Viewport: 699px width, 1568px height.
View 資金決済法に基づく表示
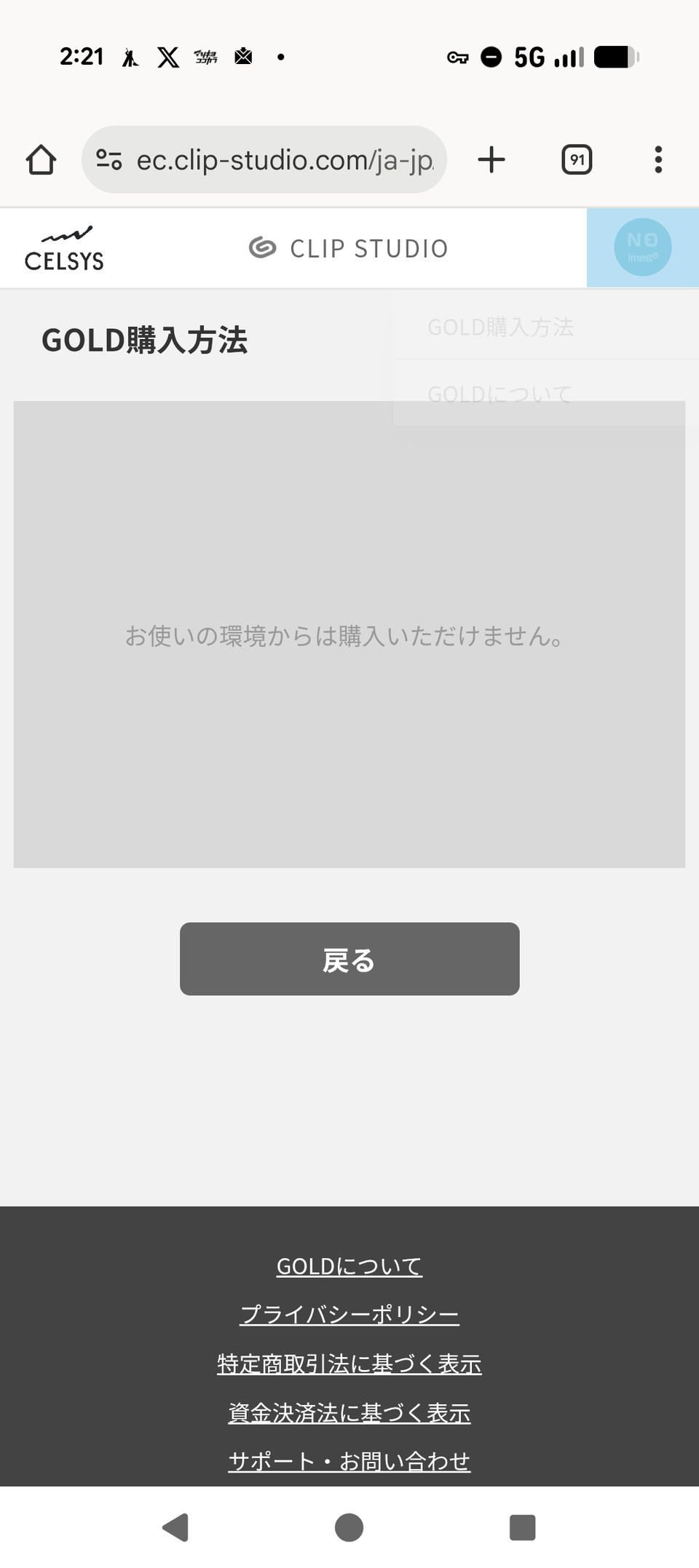[349, 1413]
